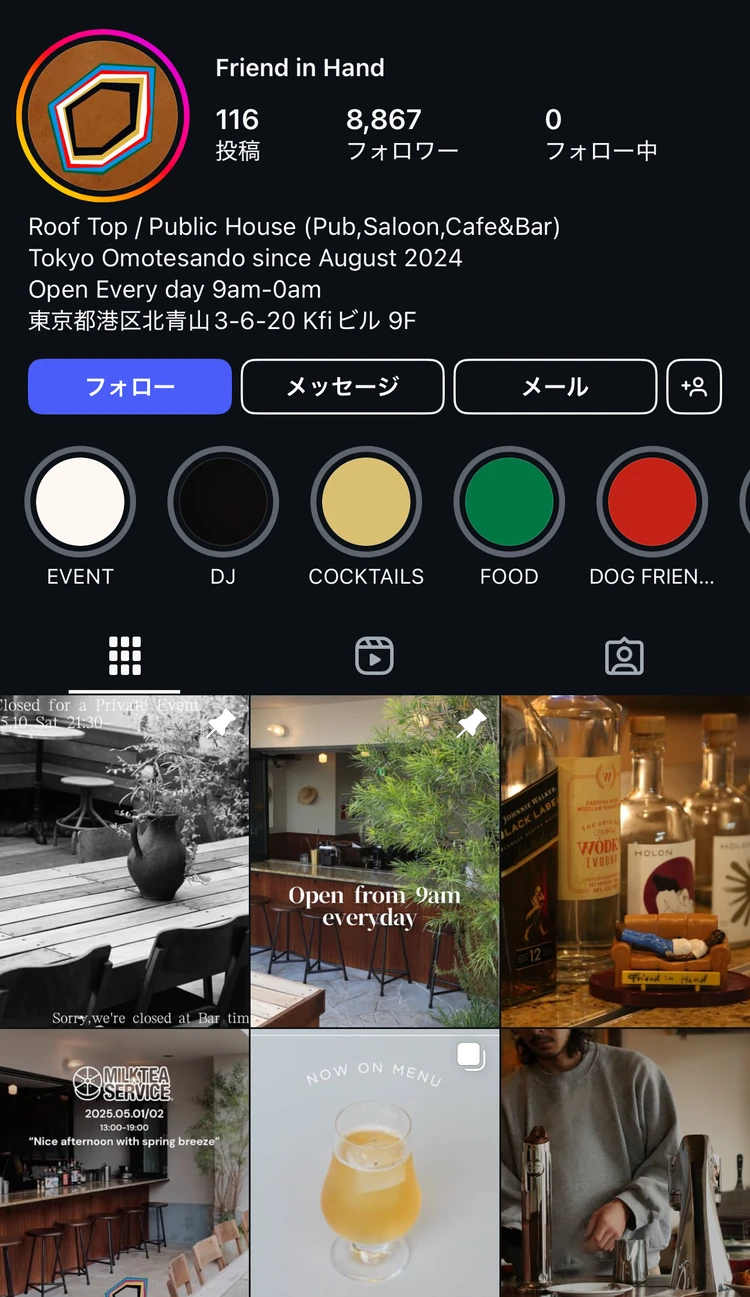750x1297 pixels.
Task: Open the 'NOW ON MENU' drink post
Action: pos(374,1164)
